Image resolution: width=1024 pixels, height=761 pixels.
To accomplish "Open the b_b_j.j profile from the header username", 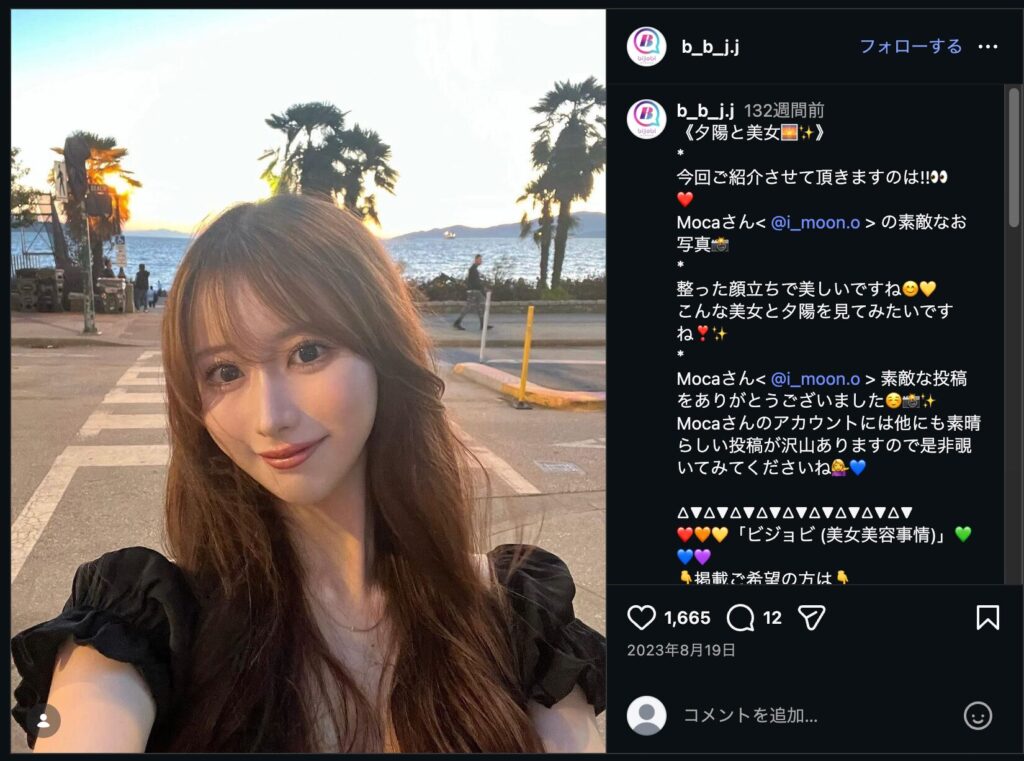I will [x=710, y=47].
